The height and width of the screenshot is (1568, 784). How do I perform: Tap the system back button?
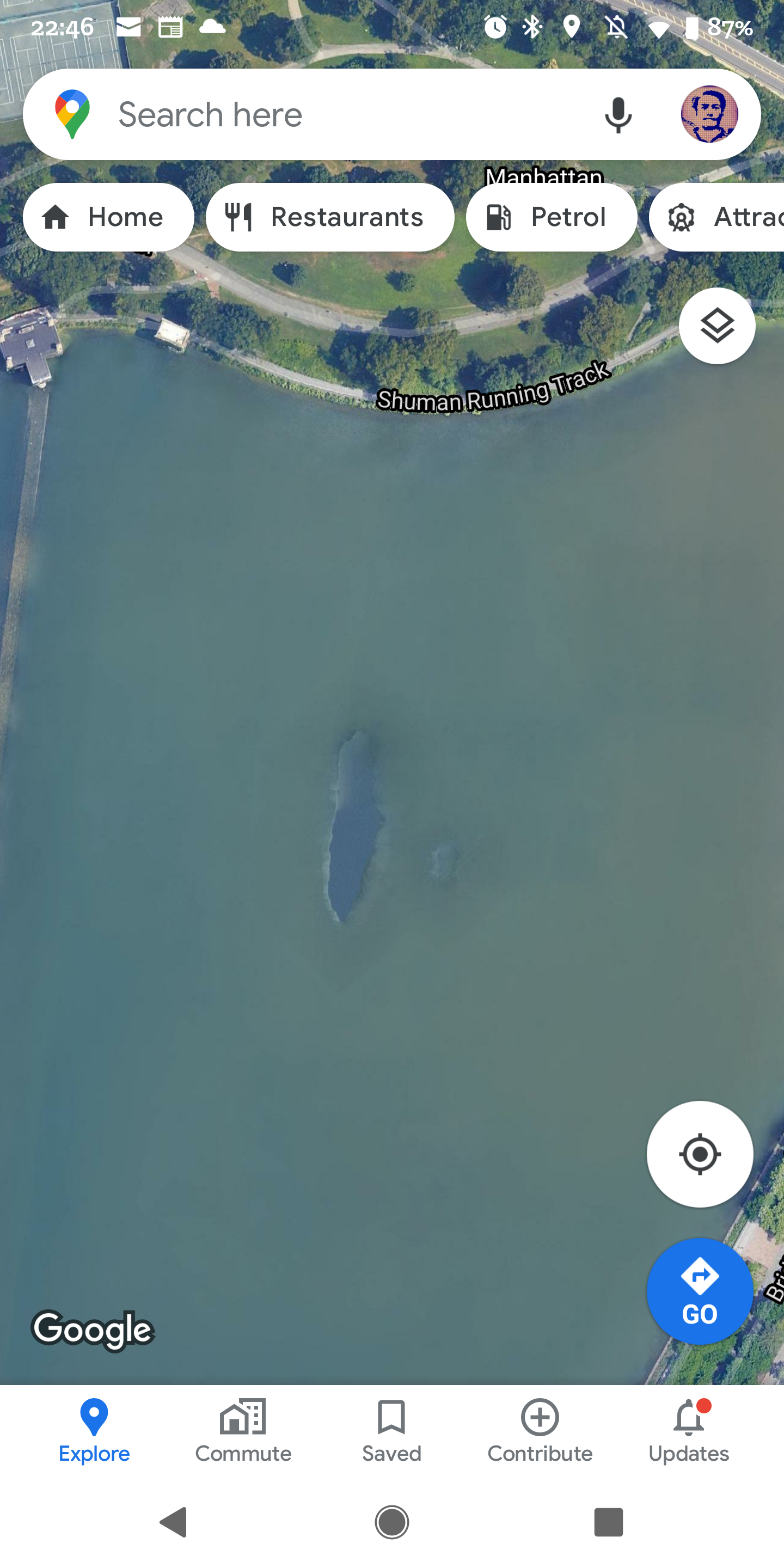[174, 1522]
